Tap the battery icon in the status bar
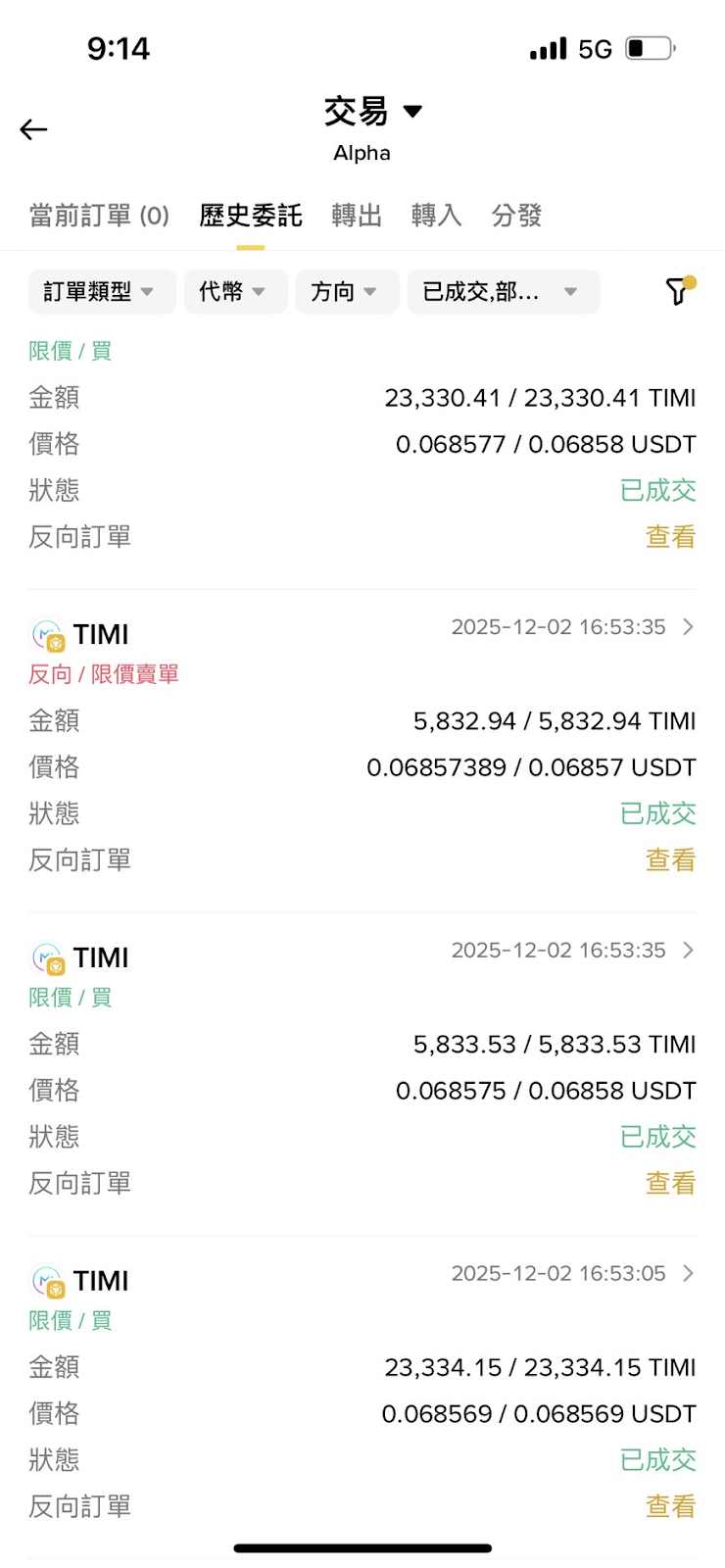This screenshot has width=725, height=1568. [x=649, y=47]
